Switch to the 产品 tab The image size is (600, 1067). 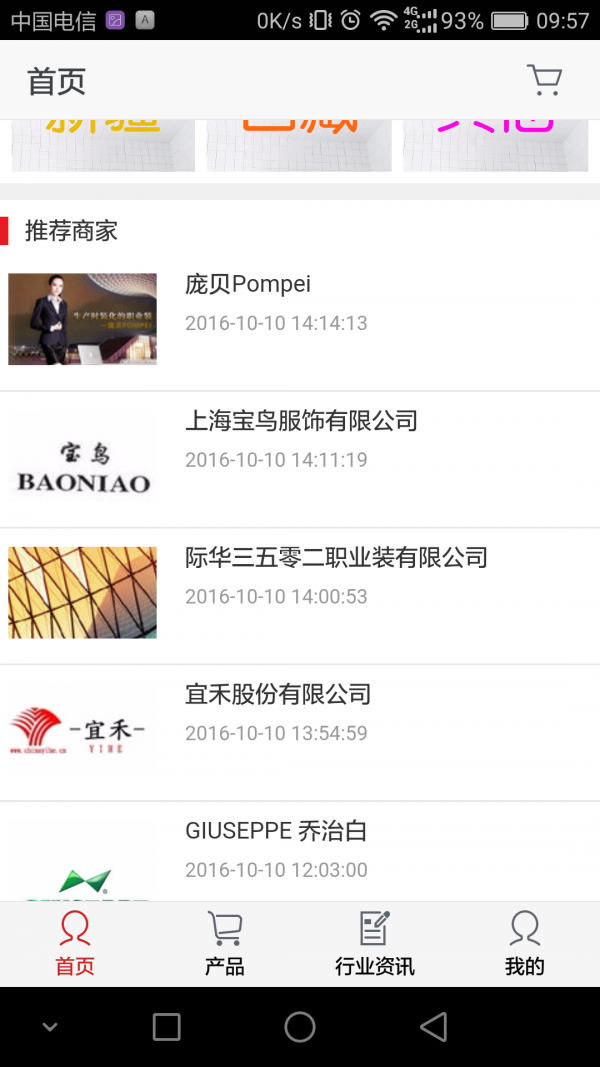click(x=225, y=944)
